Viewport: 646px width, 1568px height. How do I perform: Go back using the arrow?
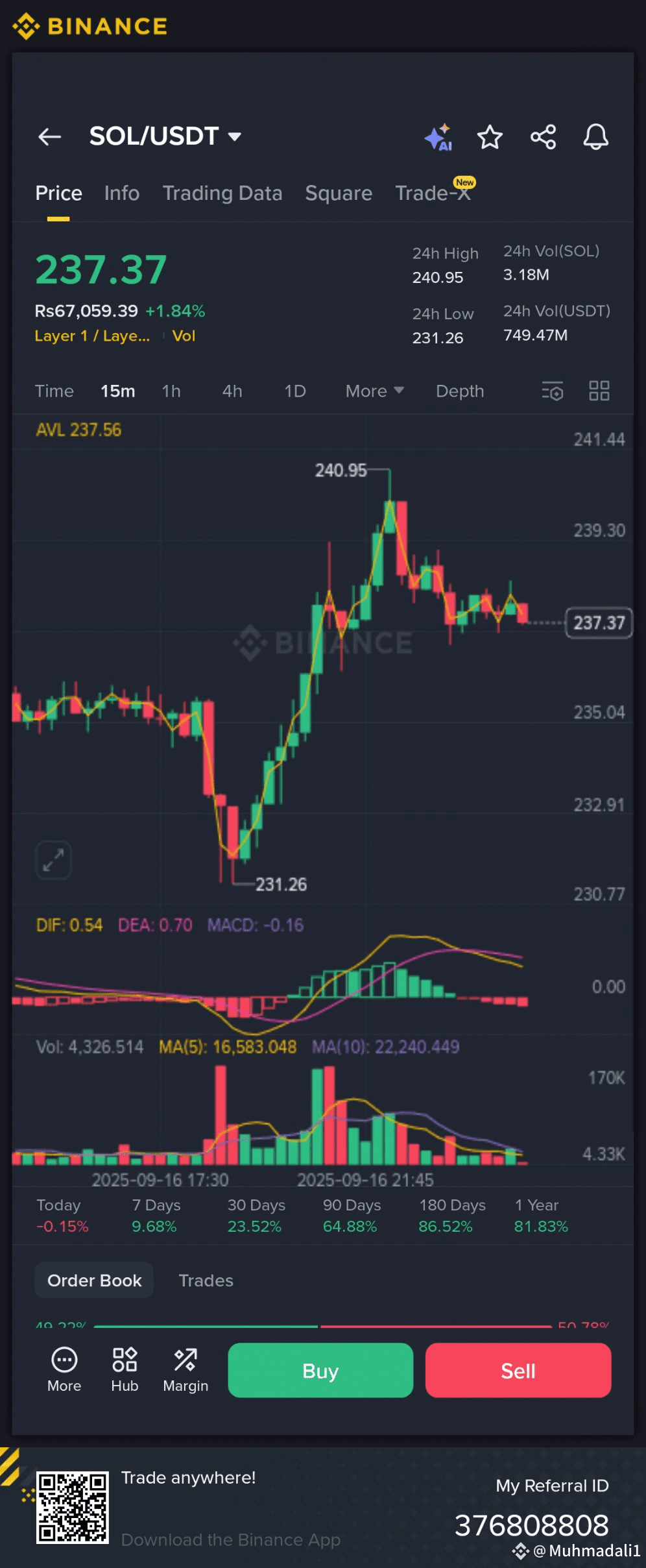tap(49, 137)
